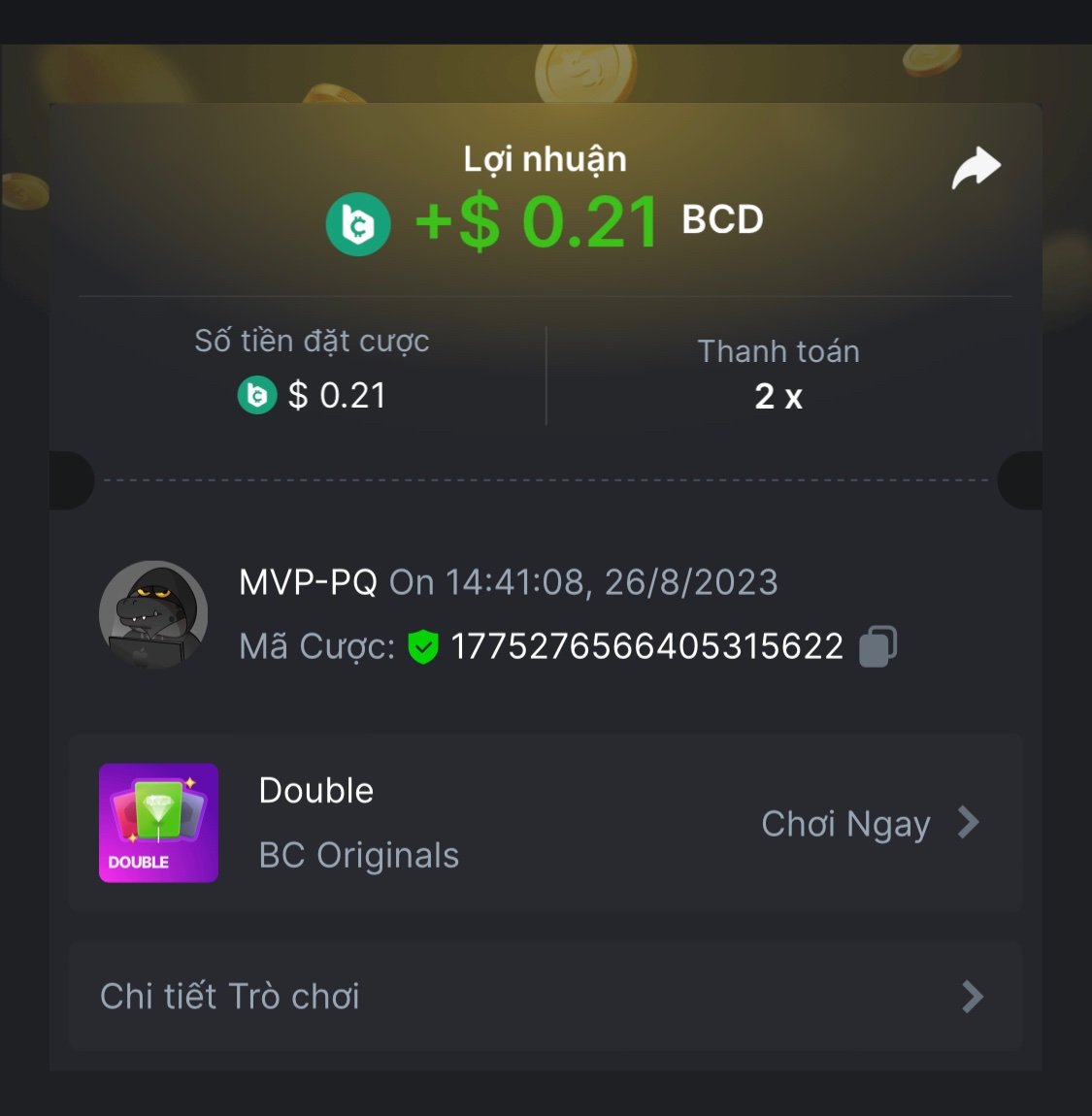Image resolution: width=1092 pixels, height=1116 pixels.
Task: Copy the bet ID number
Action: (x=877, y=646)
